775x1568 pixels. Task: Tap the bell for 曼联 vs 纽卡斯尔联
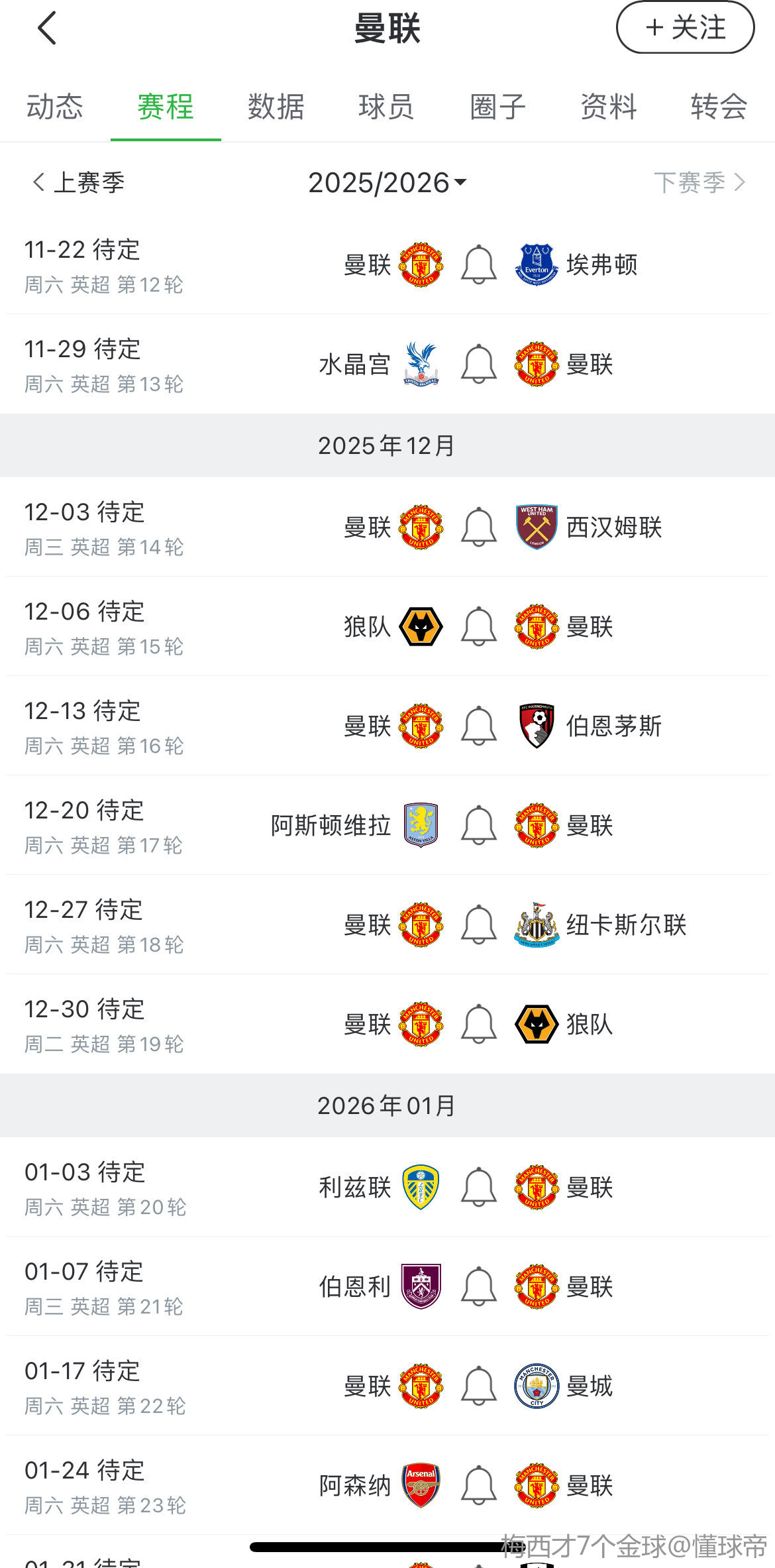(479, 924)
